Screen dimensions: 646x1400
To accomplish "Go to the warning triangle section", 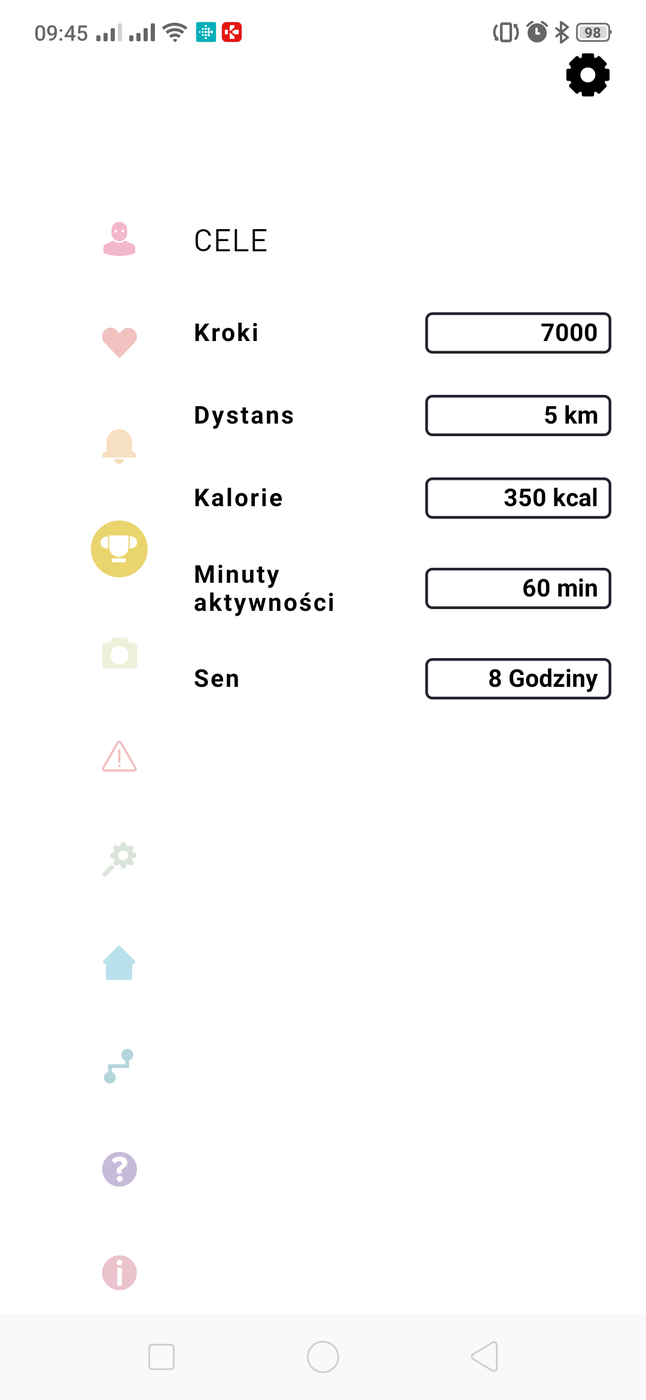I will point(119,756).
